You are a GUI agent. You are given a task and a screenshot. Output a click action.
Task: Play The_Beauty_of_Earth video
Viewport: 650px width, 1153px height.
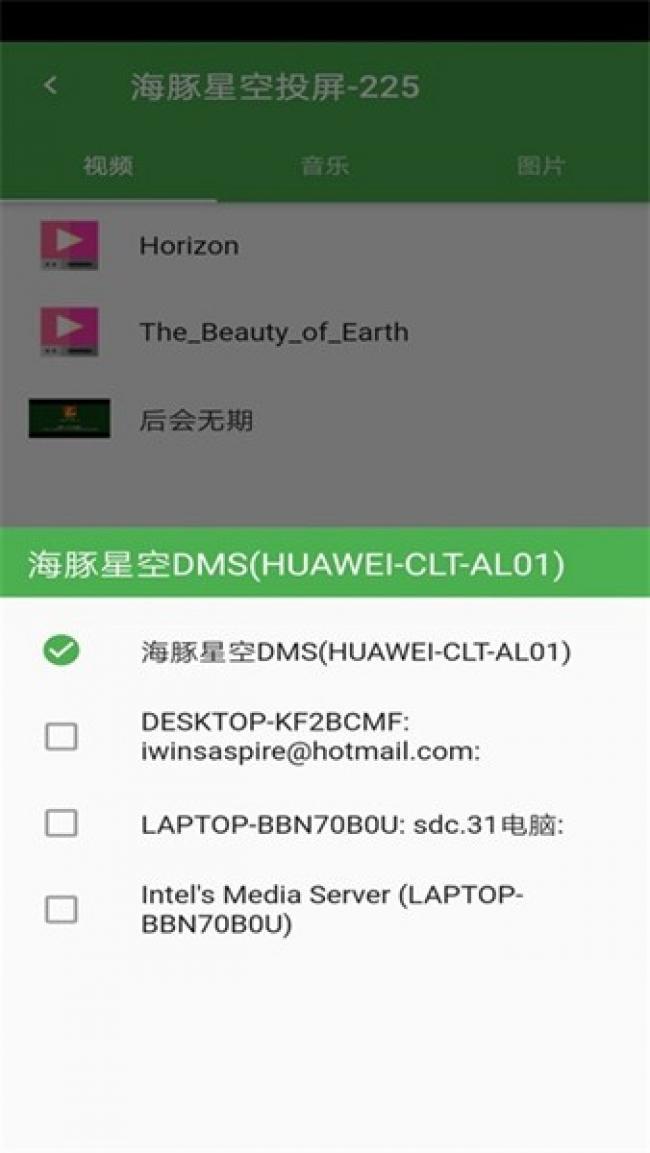point(273,332)
